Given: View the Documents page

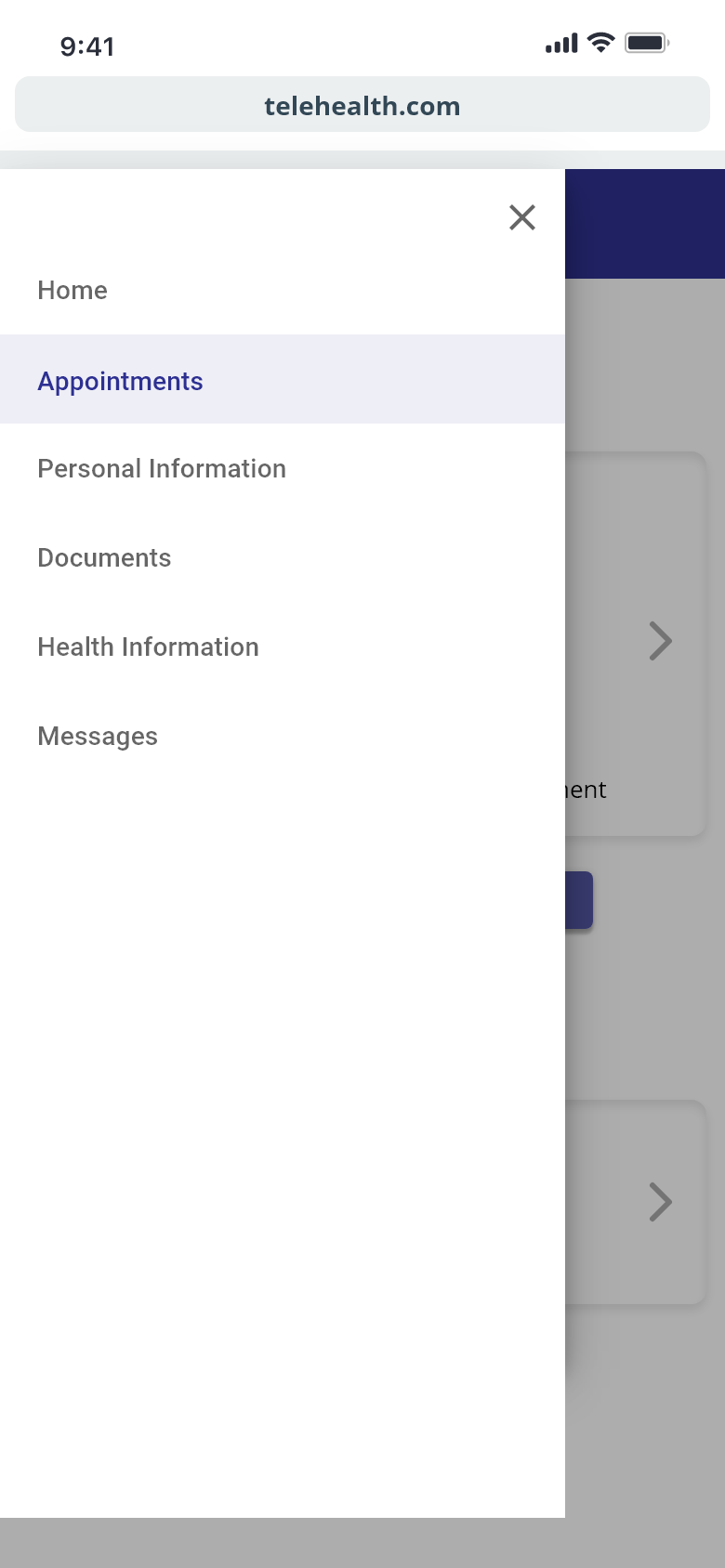Looking at the screenshot, I should click(x=104, y=558).
